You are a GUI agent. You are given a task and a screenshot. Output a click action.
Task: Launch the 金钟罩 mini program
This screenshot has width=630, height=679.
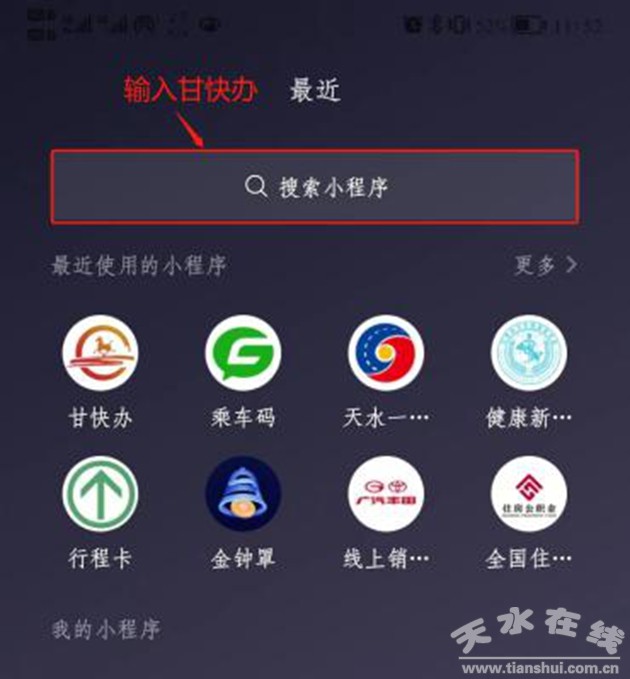point(243,494)
